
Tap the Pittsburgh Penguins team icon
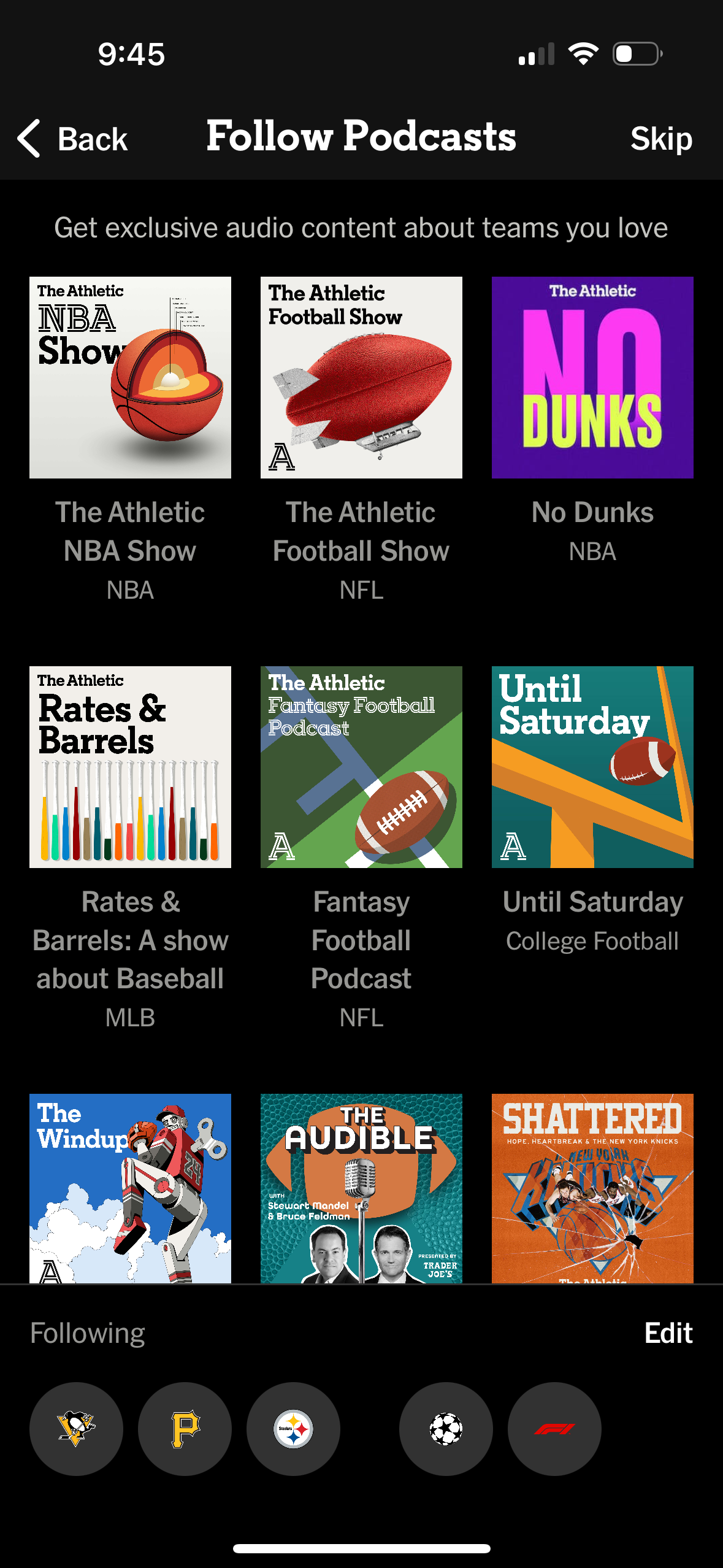tap(76, 1429)
